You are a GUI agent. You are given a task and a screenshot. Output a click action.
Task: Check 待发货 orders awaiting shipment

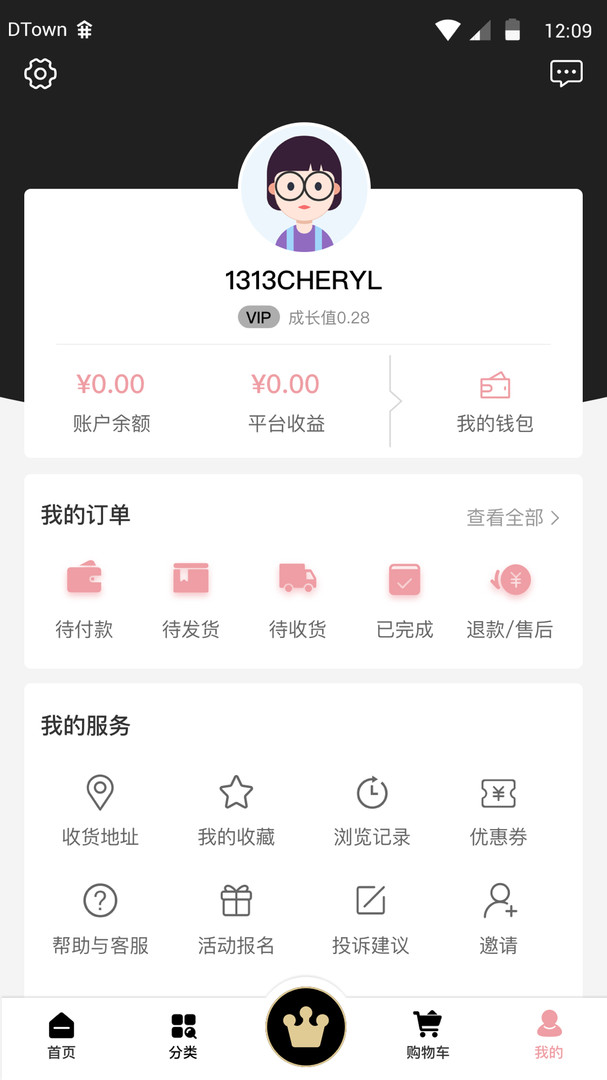191,600
